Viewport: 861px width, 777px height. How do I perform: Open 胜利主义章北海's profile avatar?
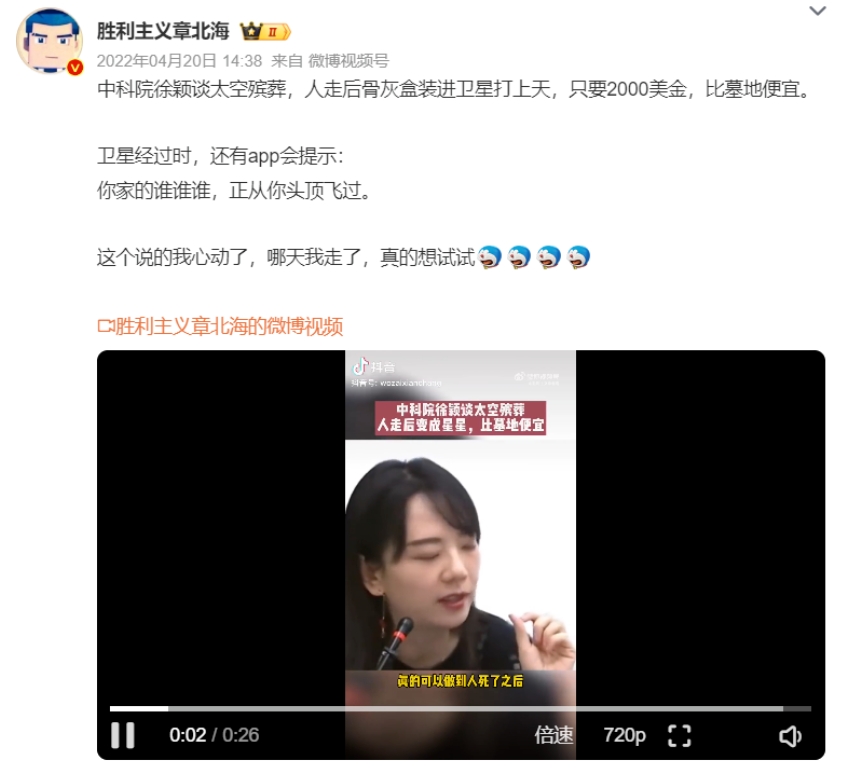click(50, 42)
